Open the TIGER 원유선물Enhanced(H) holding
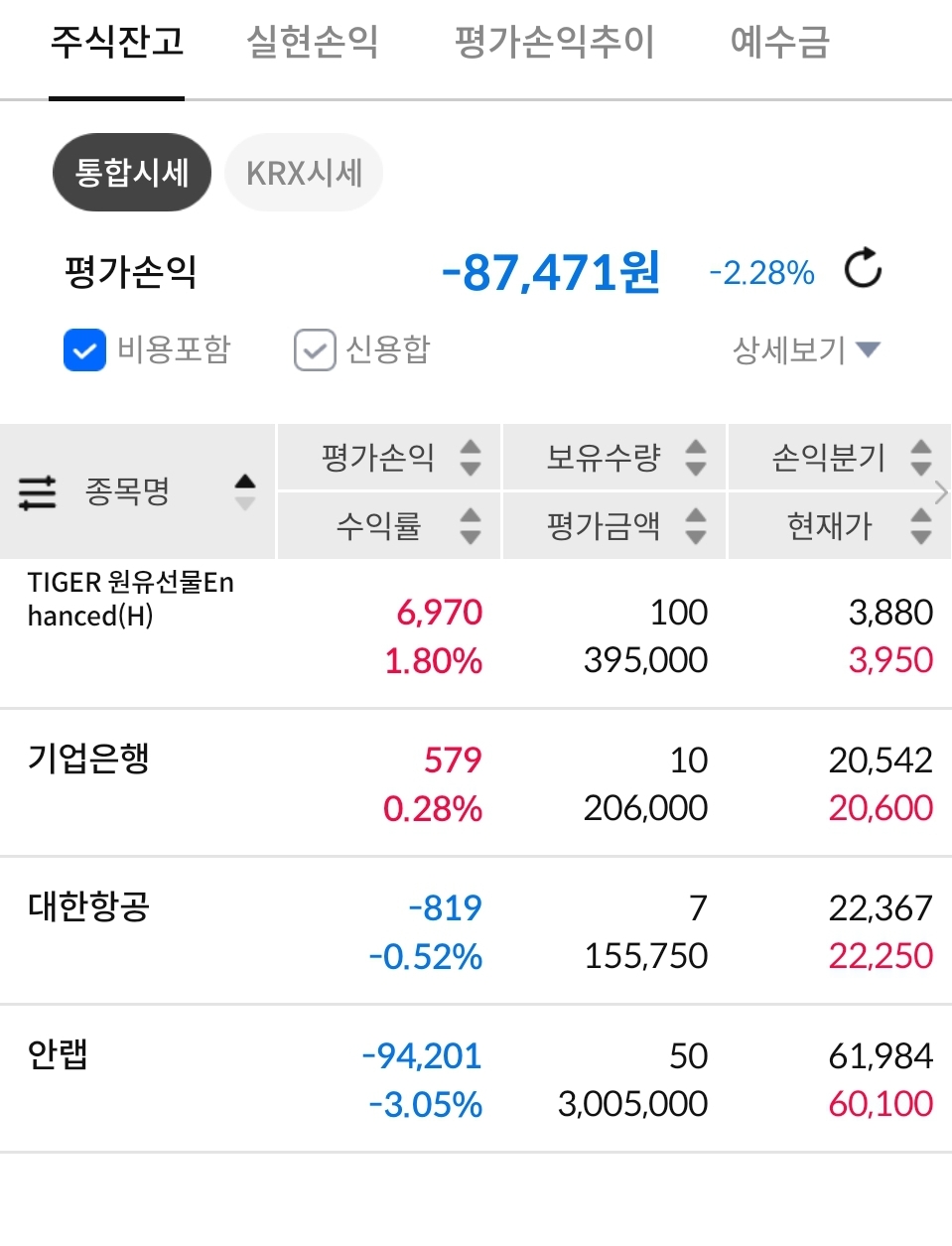This screenshot has width=952, height=1246. pos(131,599)
